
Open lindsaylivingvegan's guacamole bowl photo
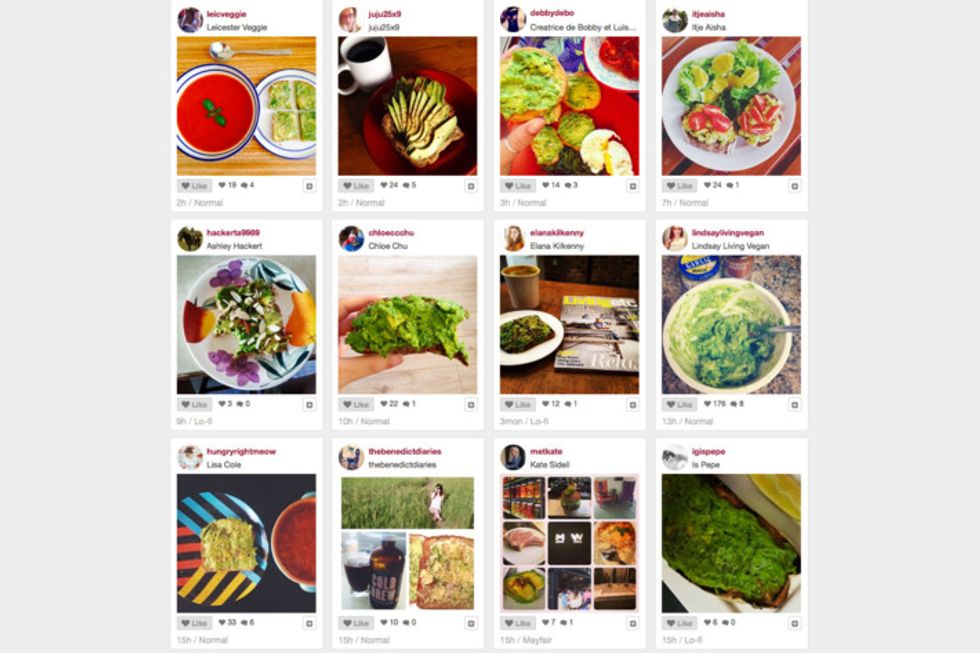(731, 324)
